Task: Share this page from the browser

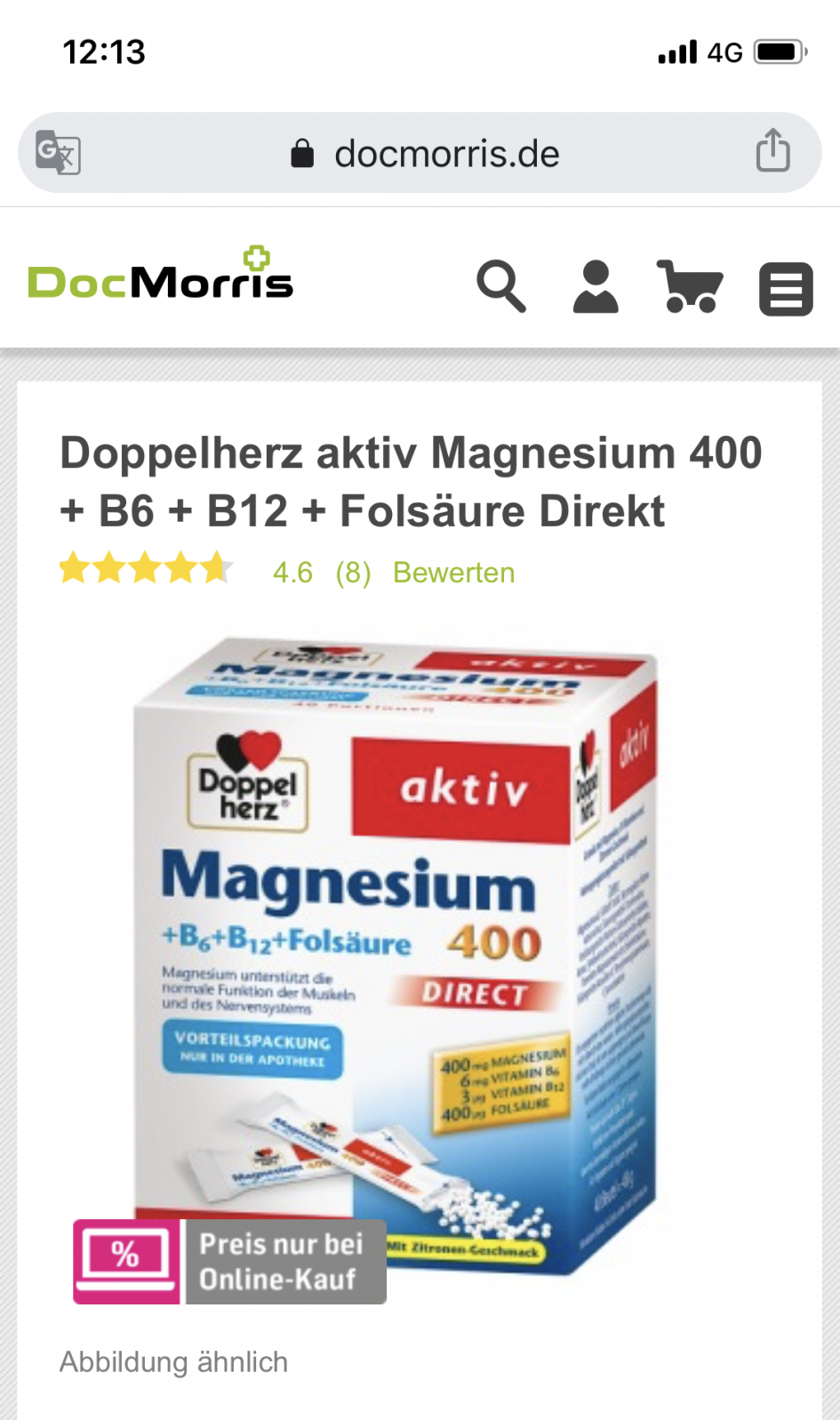Action: pyautogui.click(x=772, y=150)
